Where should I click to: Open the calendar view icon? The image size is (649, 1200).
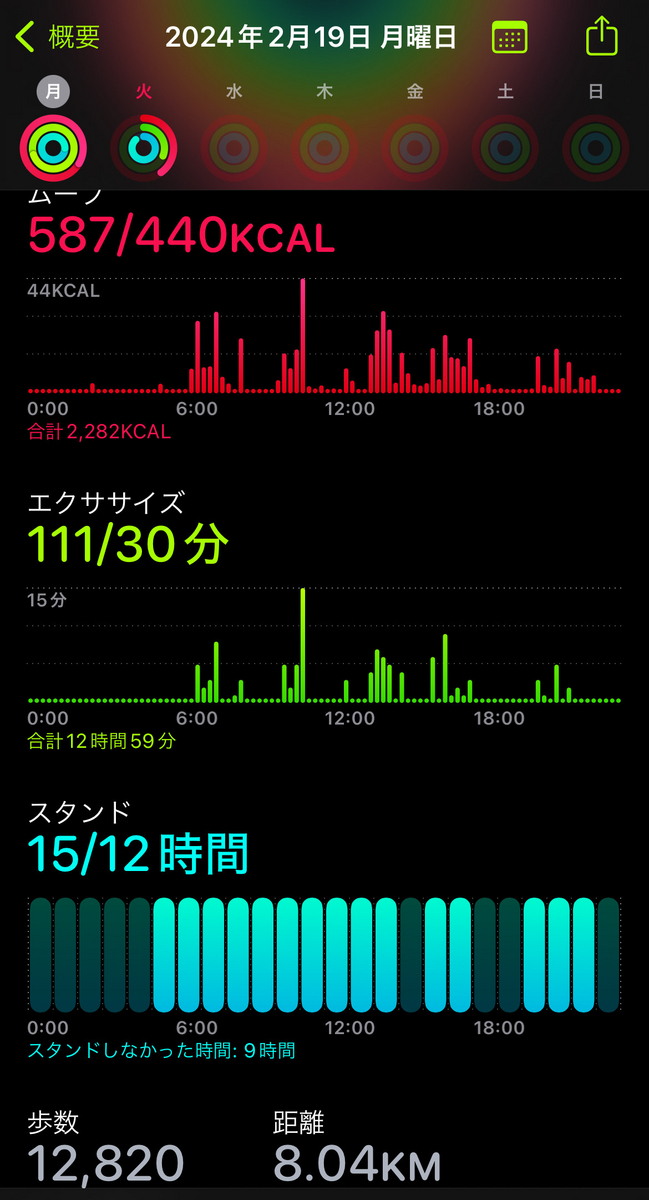510,39
